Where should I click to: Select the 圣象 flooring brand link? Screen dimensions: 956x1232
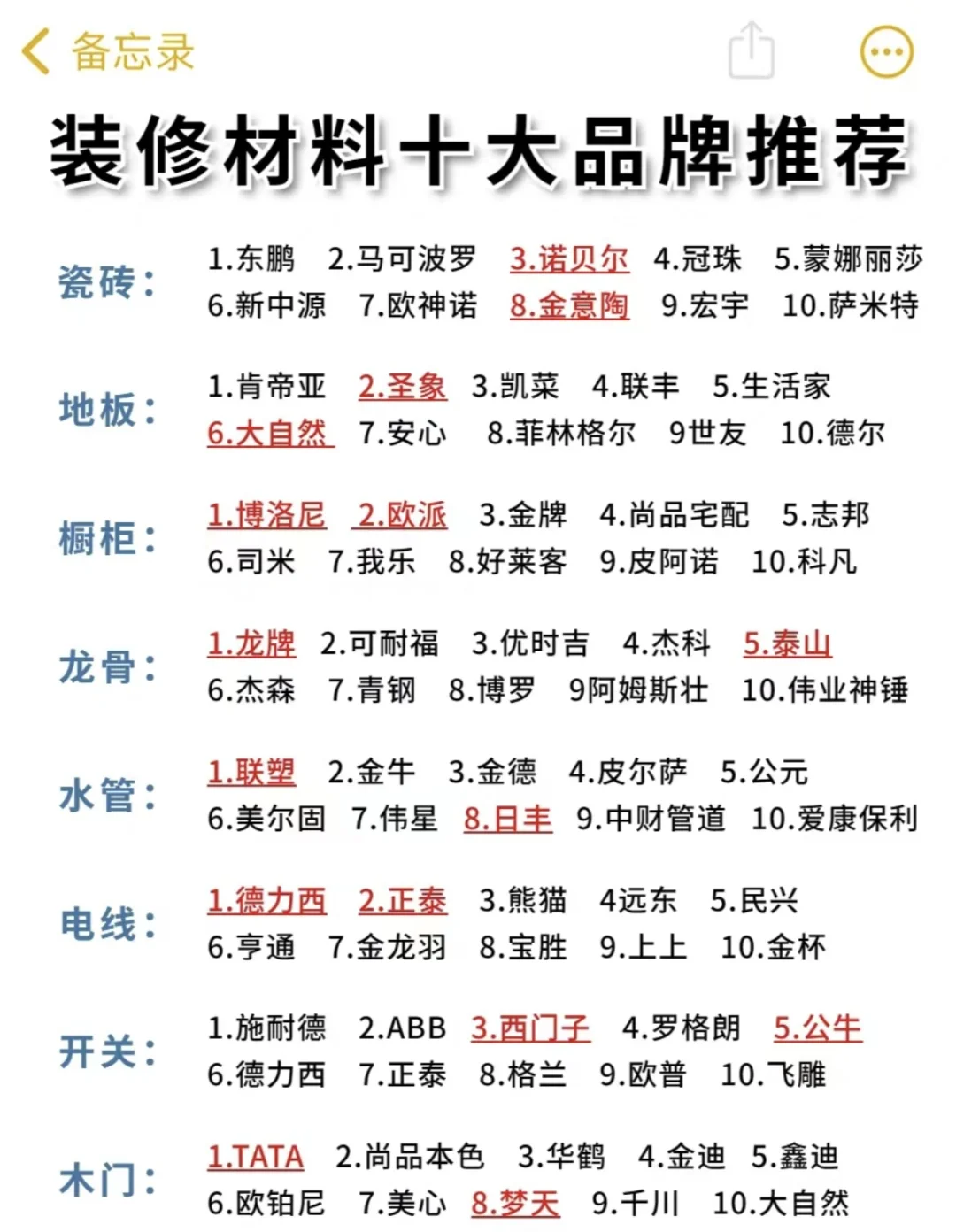(x=403, y=387)
